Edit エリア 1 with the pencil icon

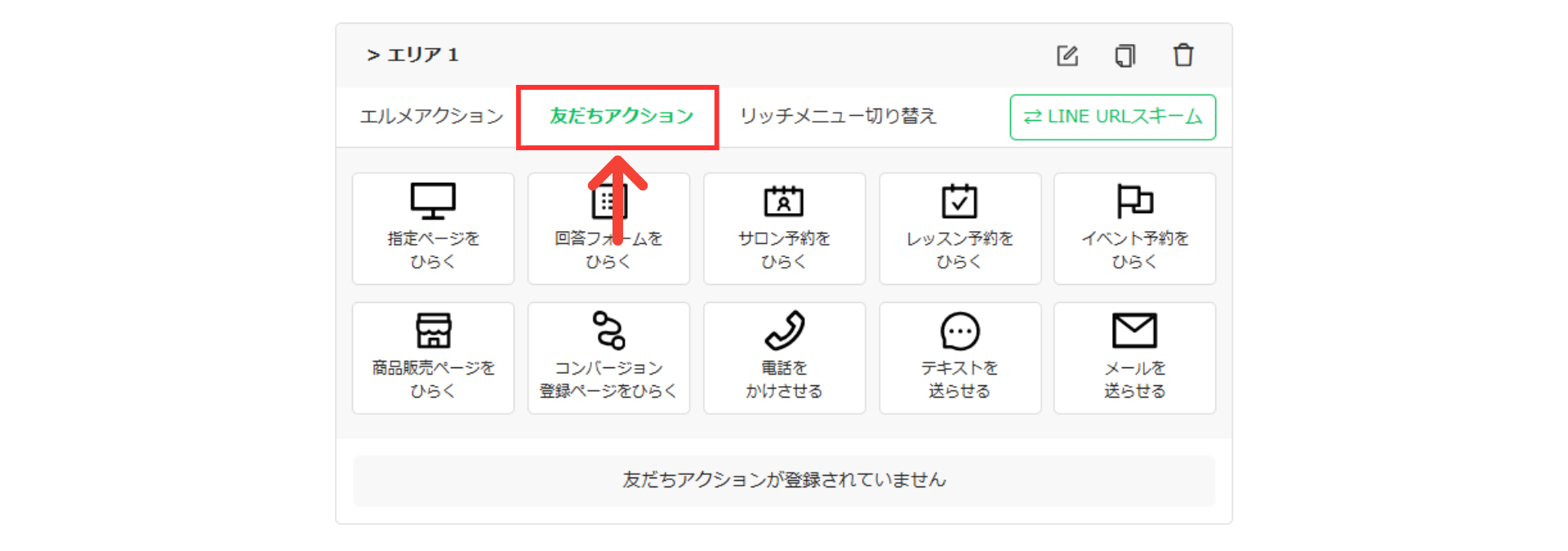pyautogui.click(x=1067, y=56)
